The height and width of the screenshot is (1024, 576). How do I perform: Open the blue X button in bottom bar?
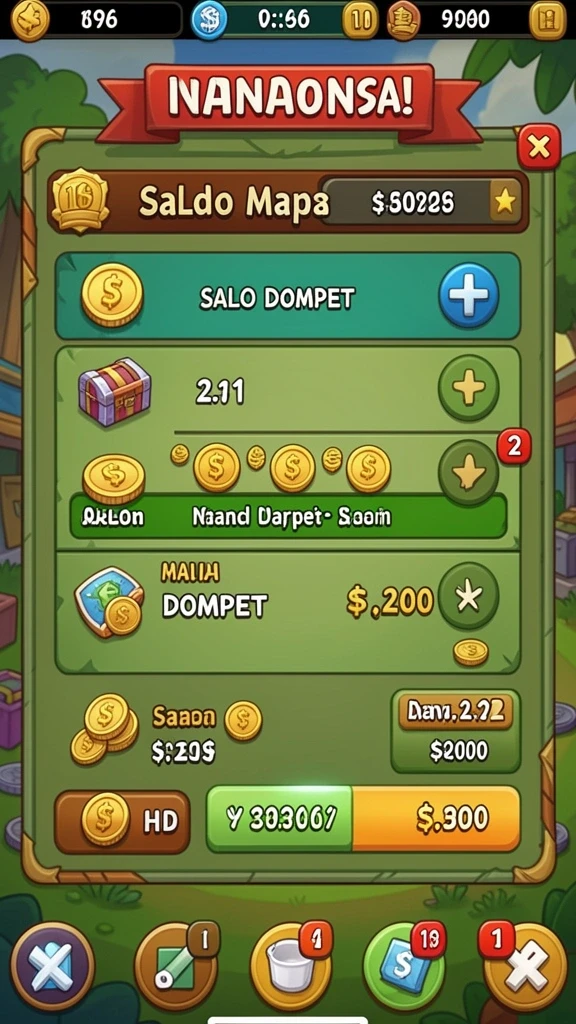click(x=52, y=967)
